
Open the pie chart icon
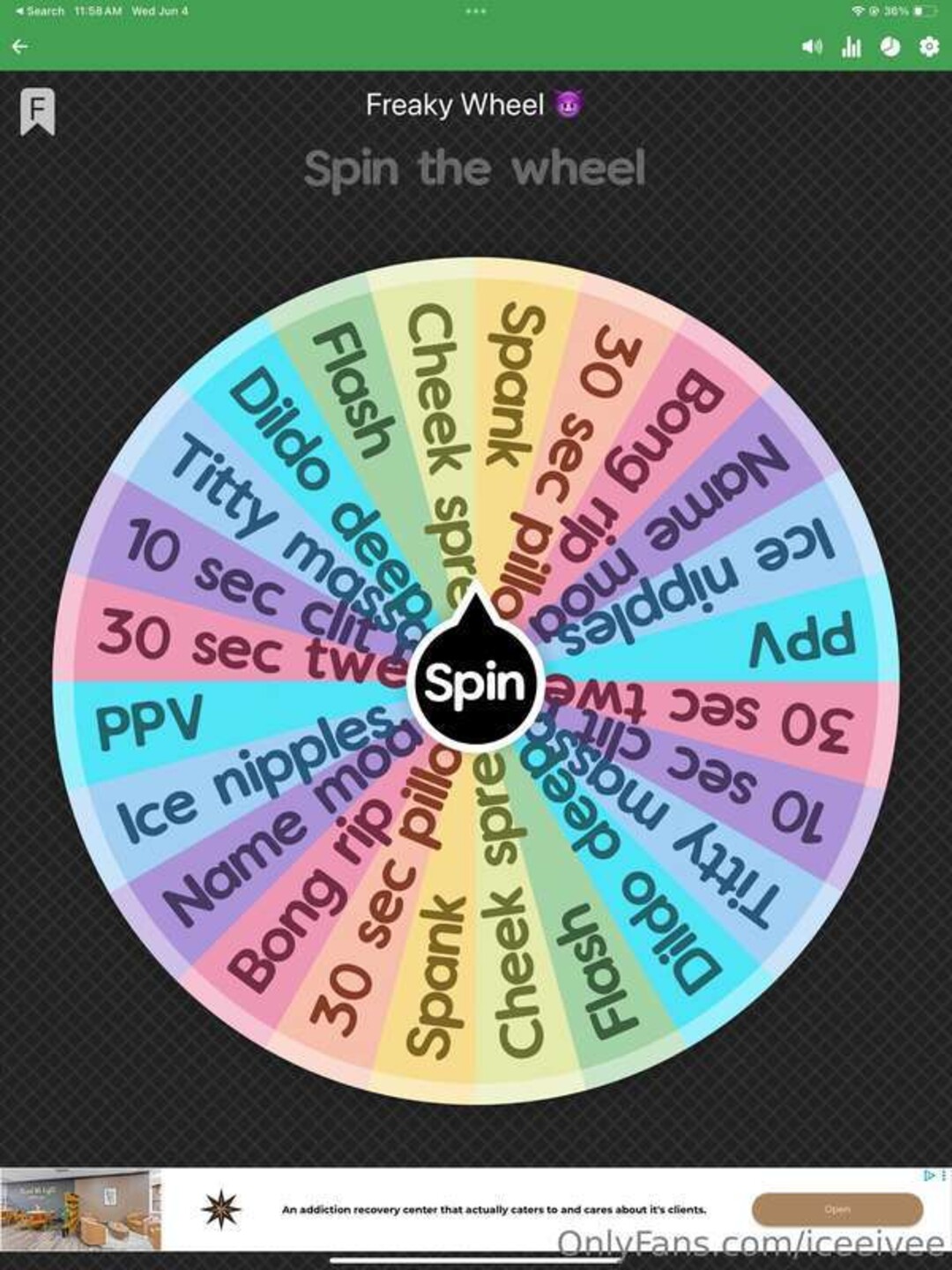click(x=889, y=47)
